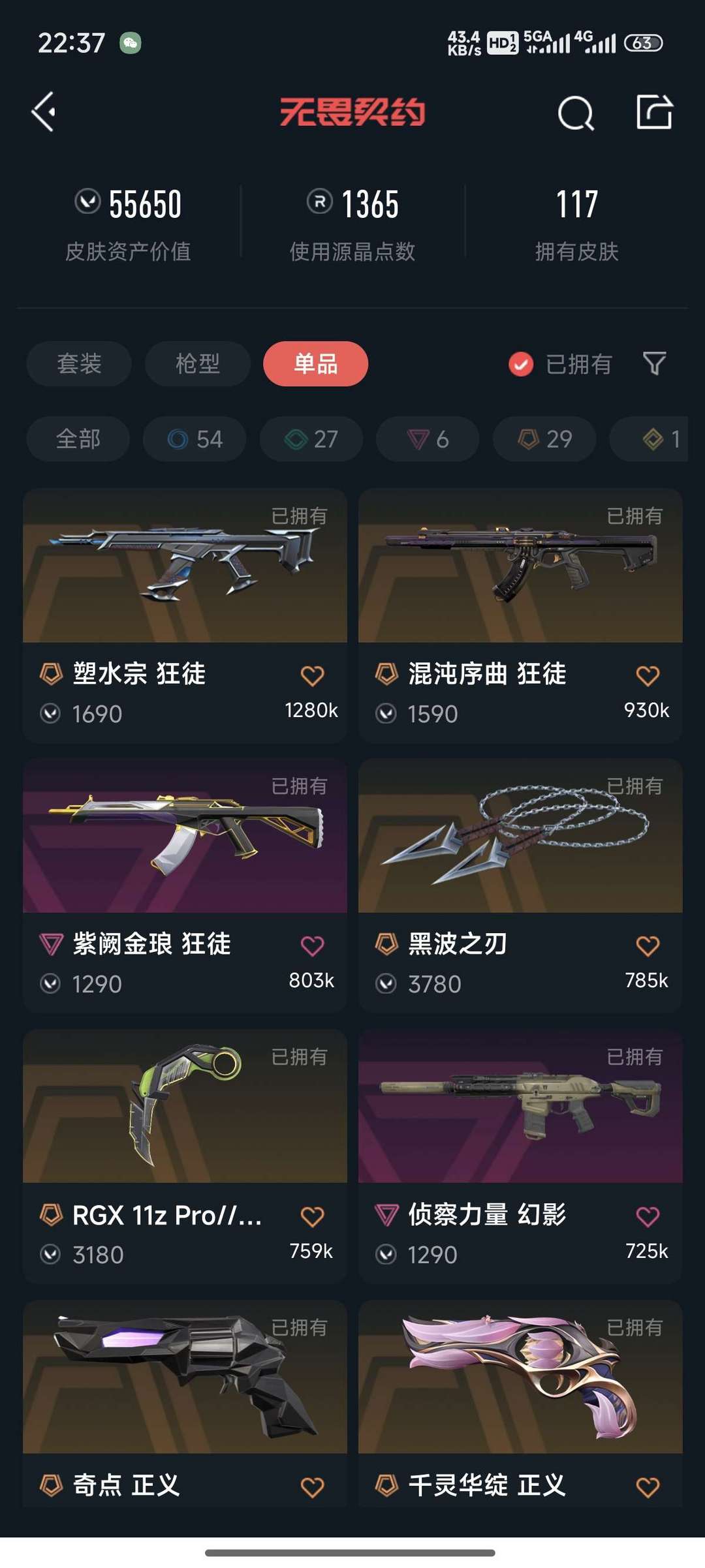The image size is (705, 1568).
Task: Select the 单品 tab
Action: (316, 363)
